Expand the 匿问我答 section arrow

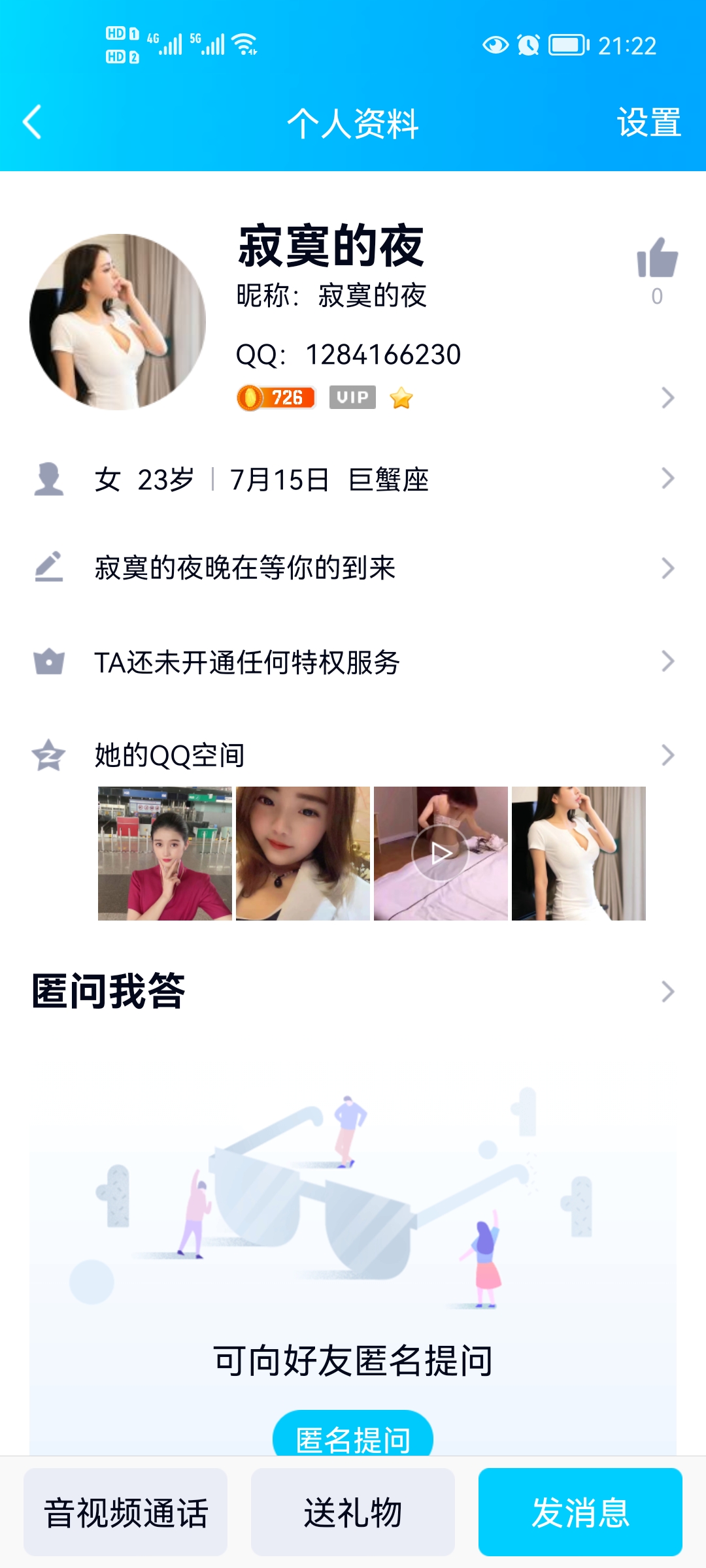coord(667,992)
